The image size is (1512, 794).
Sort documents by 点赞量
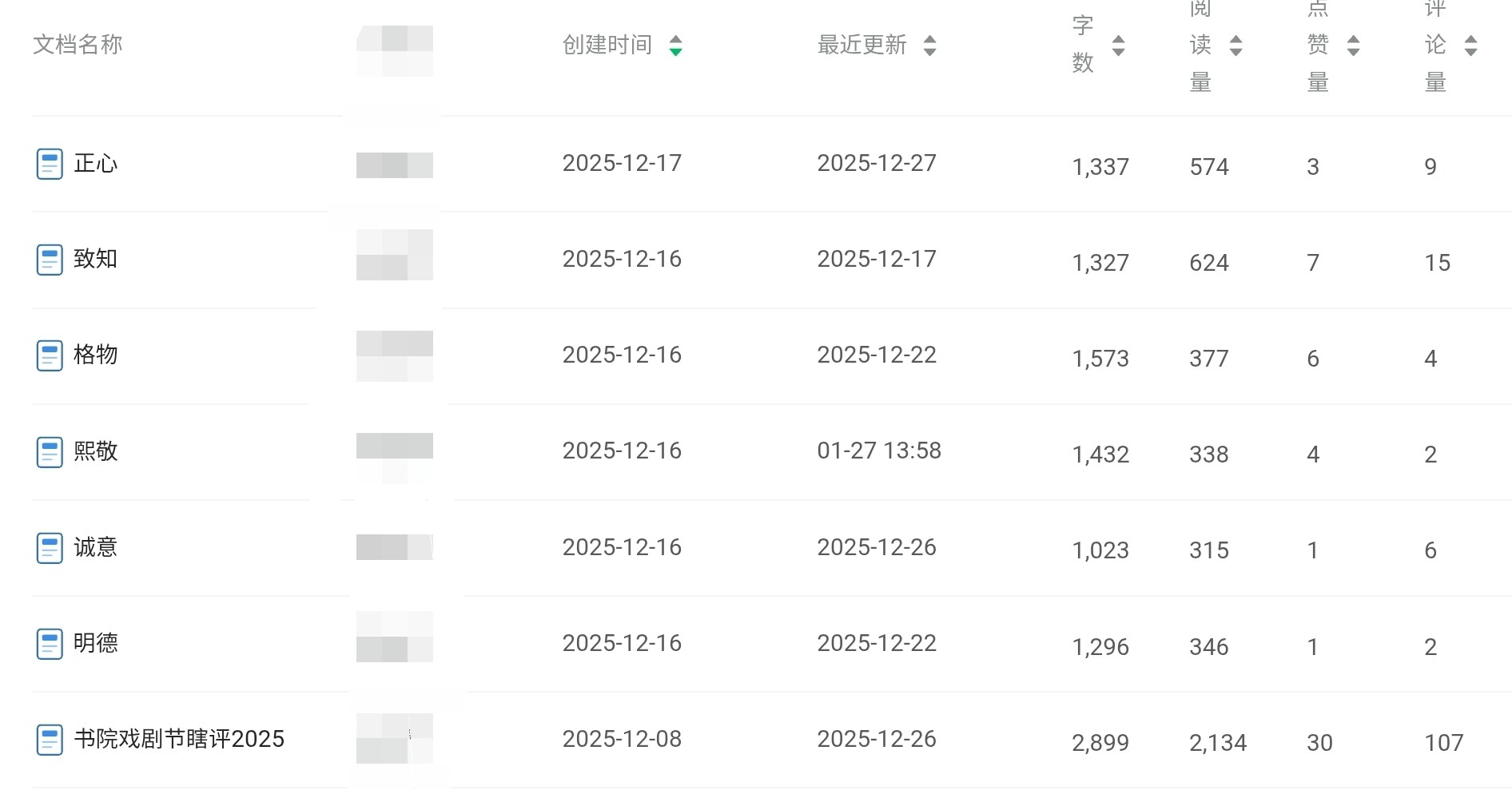click(x=1353, y=46)
